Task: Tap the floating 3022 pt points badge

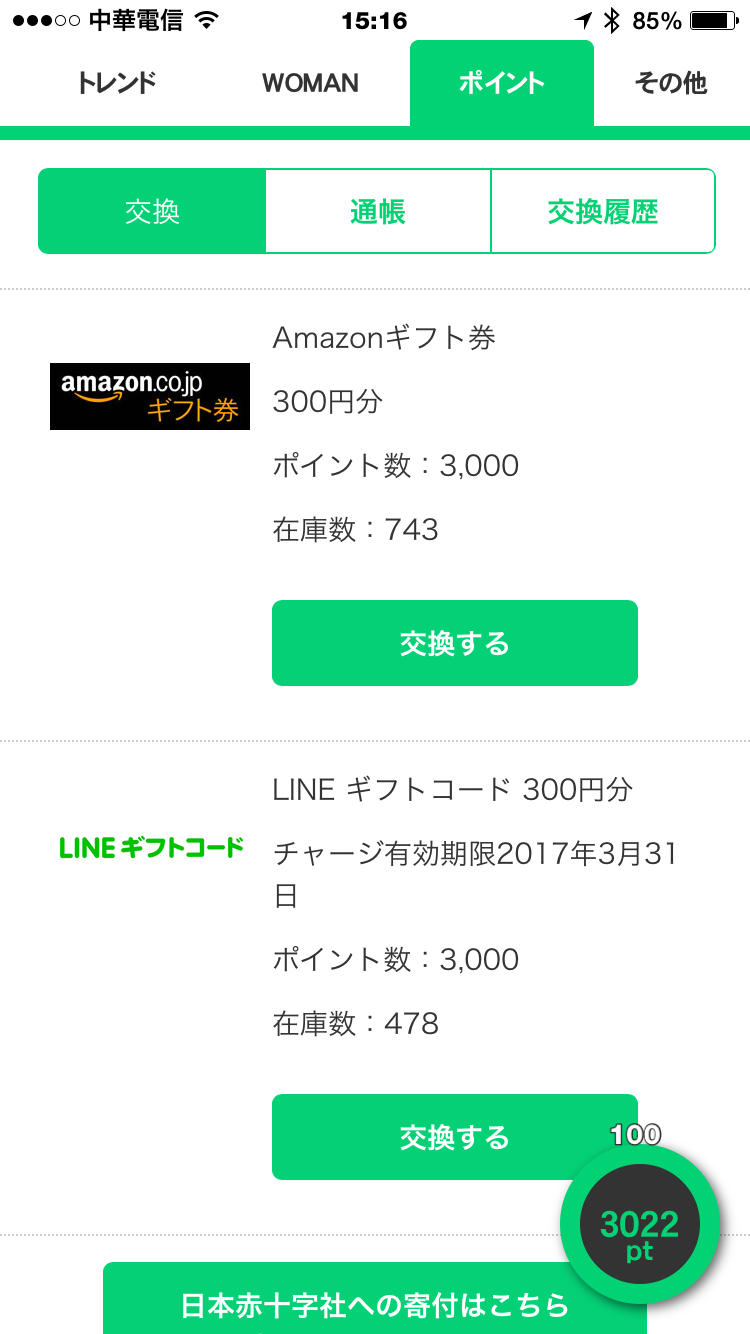Action: click(640, 1225)
